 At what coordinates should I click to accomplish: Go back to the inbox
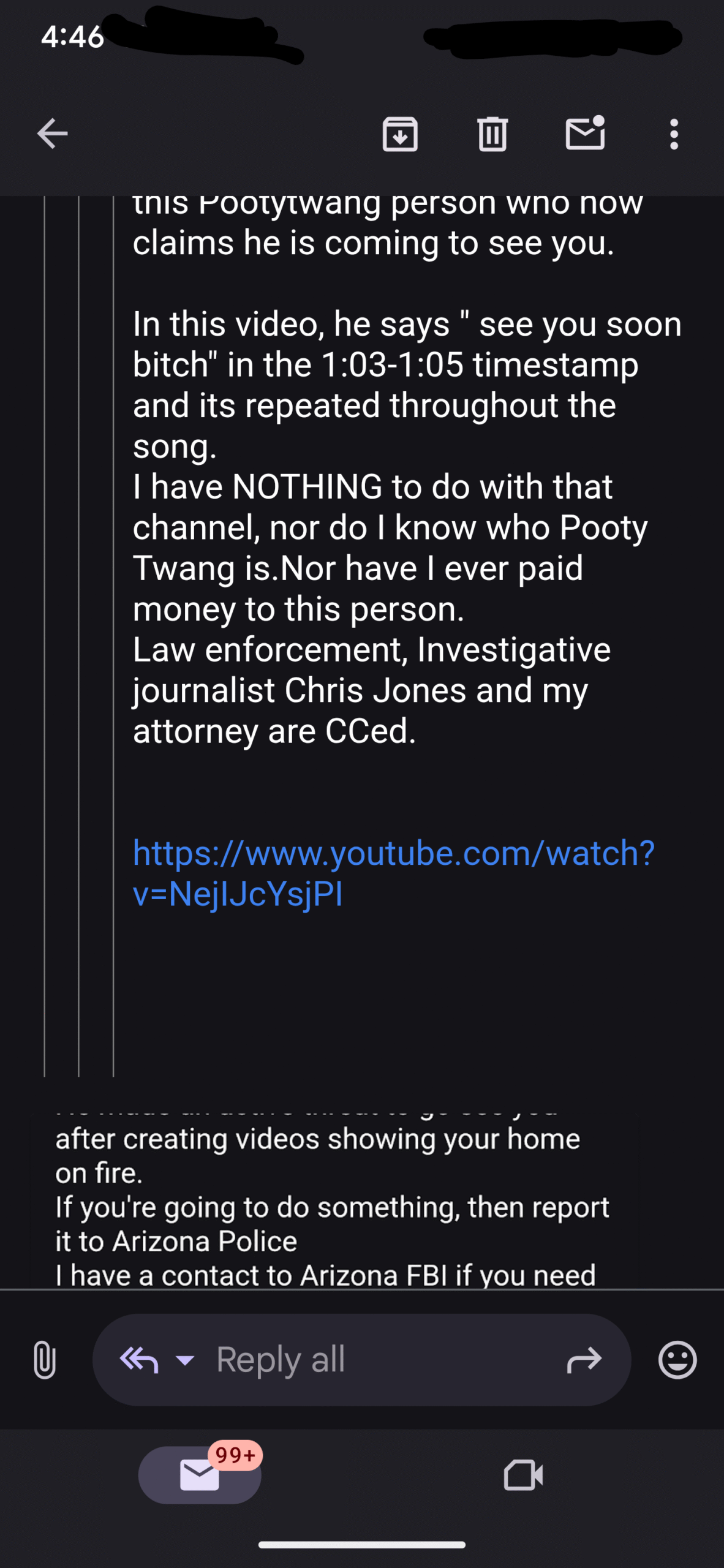pyautogui.click(x=52, y=134)
